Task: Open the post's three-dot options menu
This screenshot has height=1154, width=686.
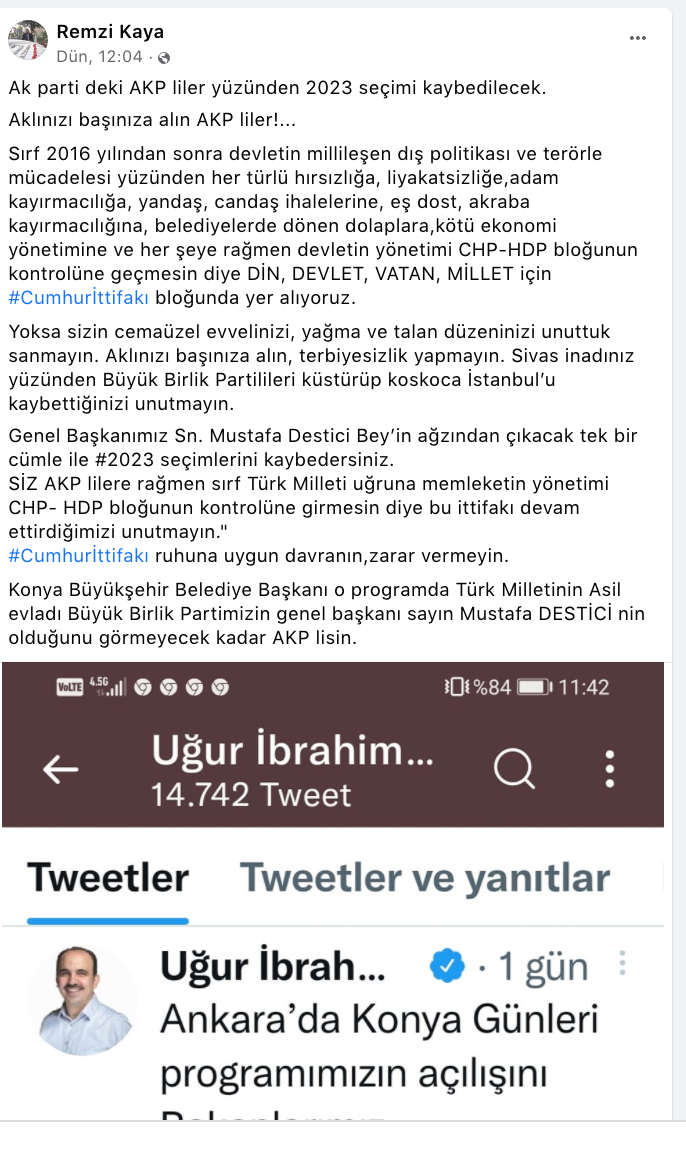Action: tap(638, 38)
